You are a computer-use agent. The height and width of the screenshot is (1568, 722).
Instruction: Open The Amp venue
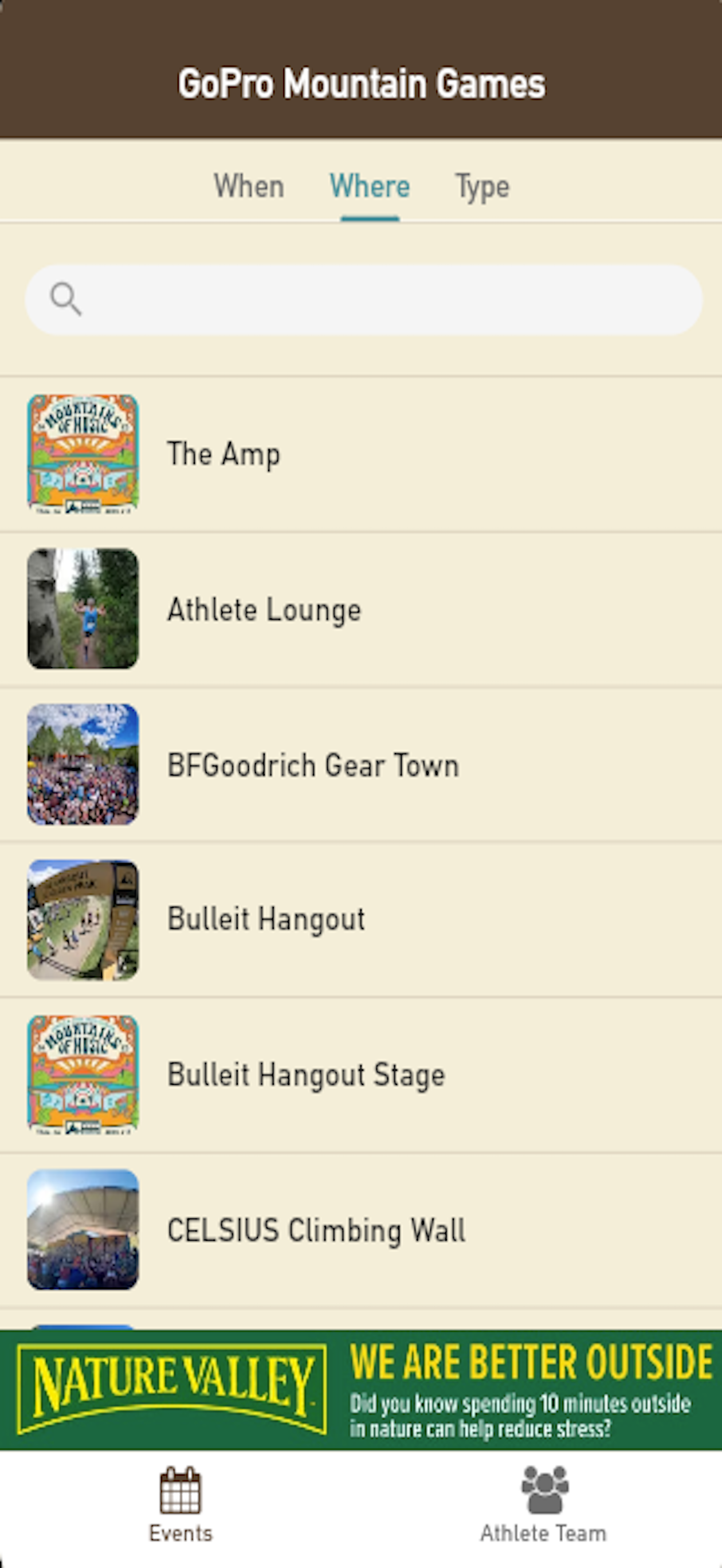361,454
